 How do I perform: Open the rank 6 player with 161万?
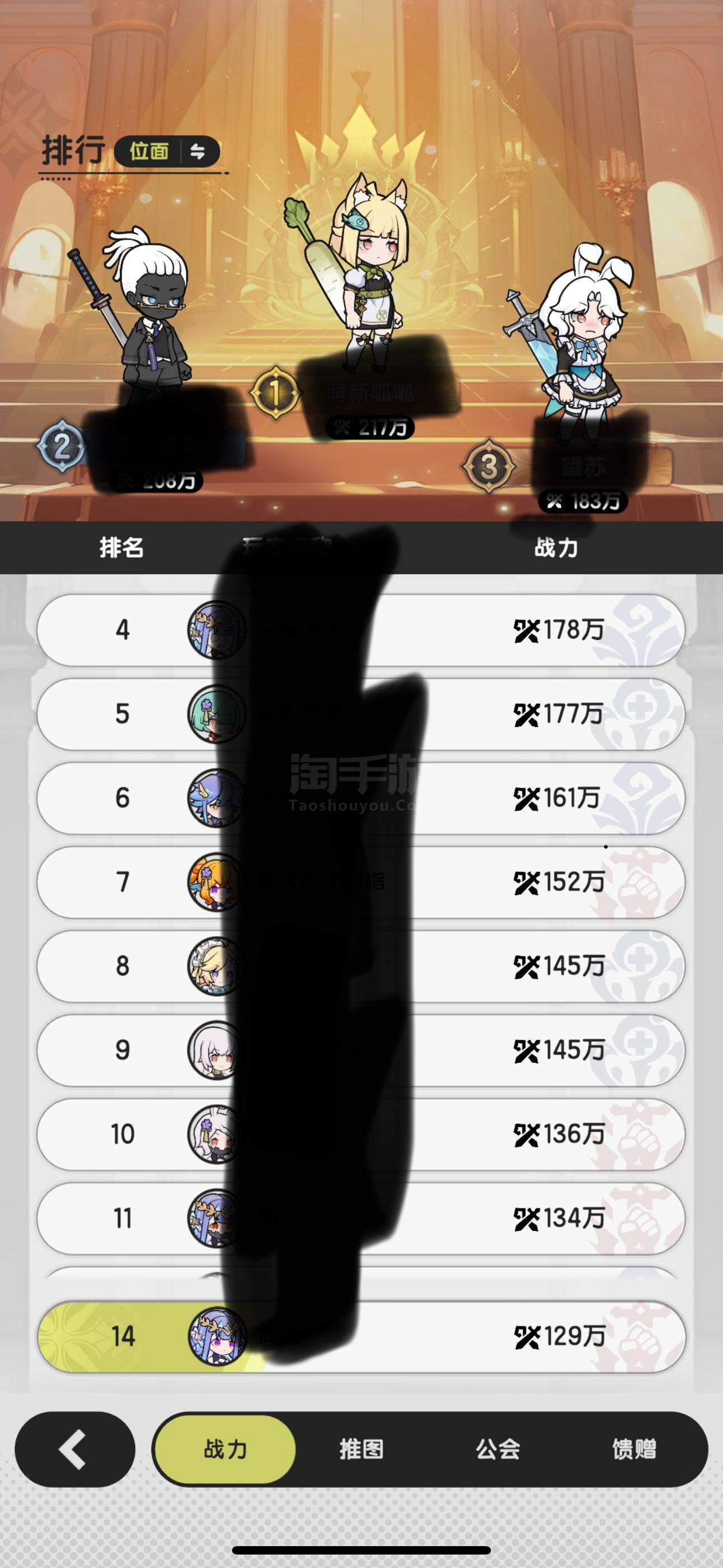(361, 798)
